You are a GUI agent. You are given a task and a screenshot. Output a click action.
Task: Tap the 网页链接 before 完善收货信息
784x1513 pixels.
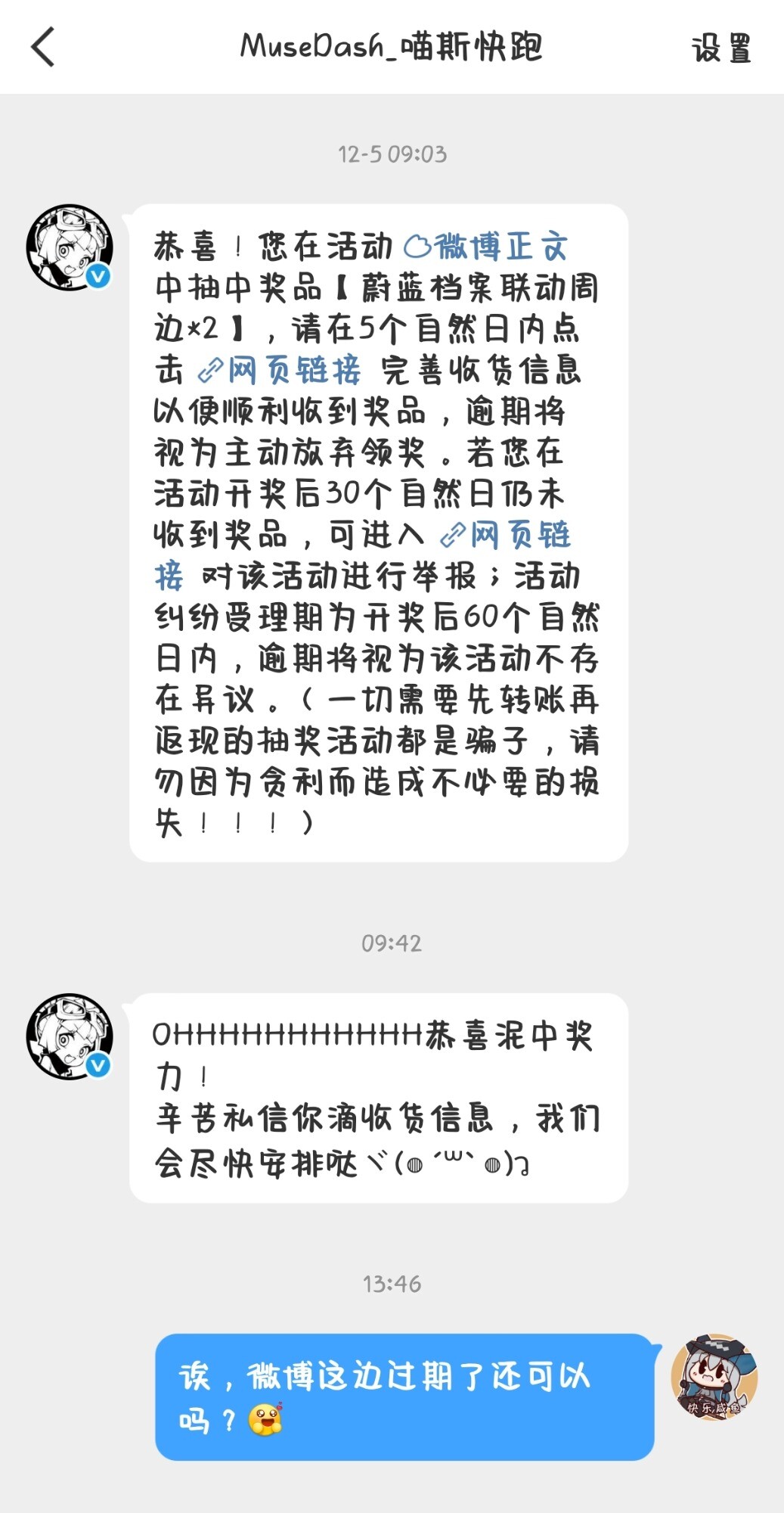[x=280, y=371]
